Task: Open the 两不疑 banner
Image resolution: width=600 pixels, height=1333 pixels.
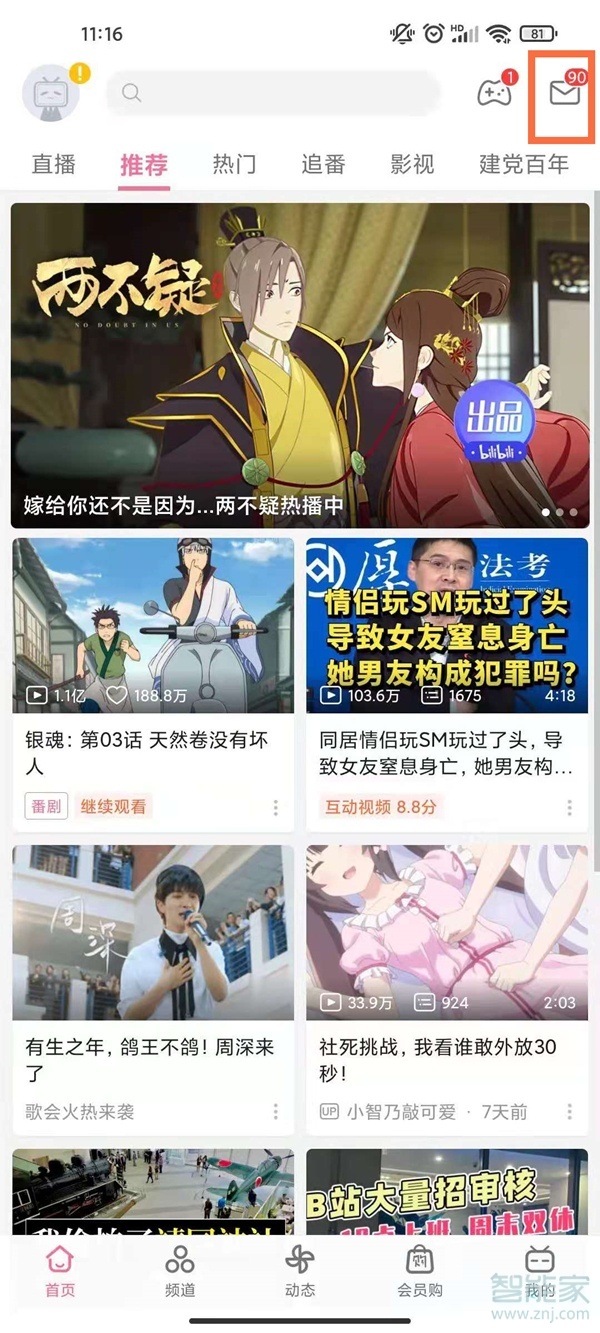Action: 300,365
